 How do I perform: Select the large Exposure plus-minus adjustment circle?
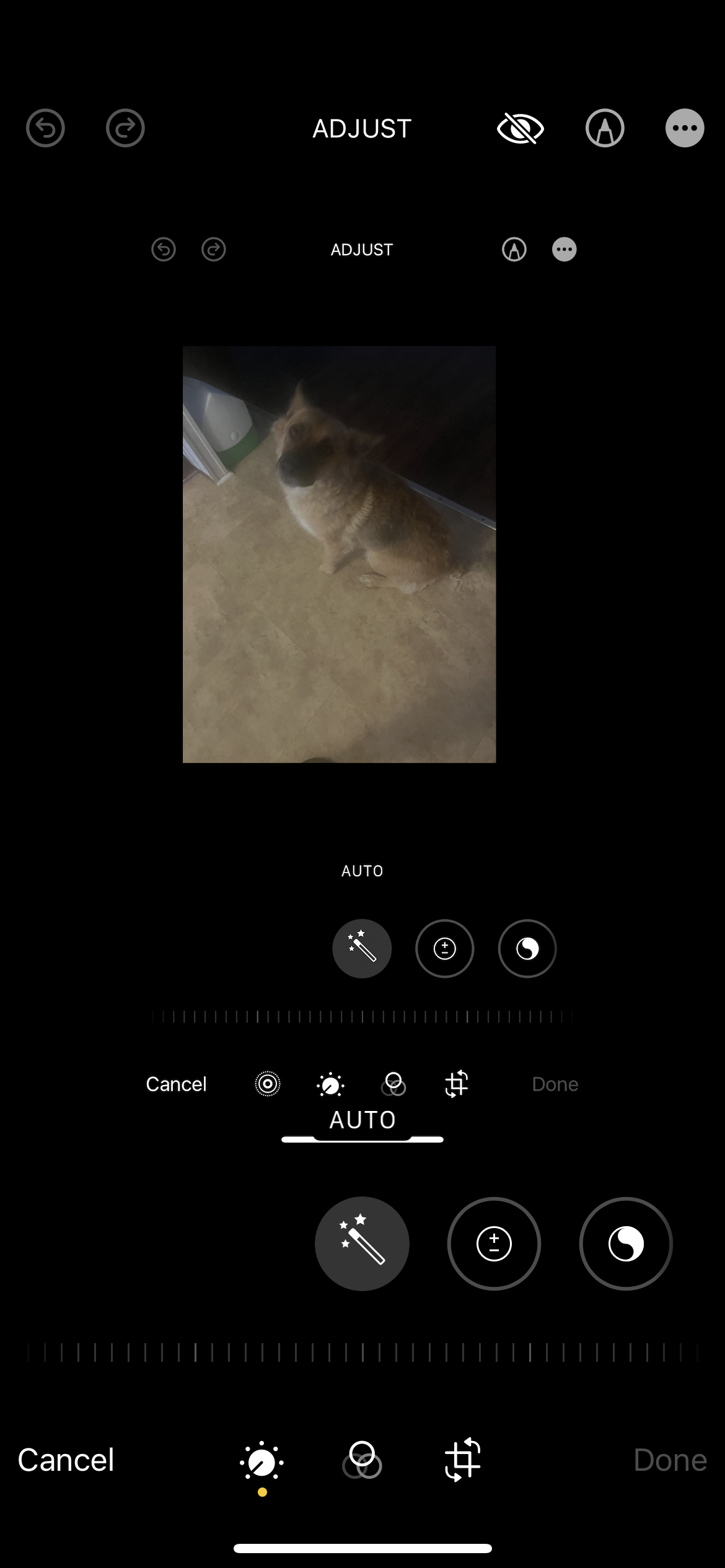pos(494,1244)
